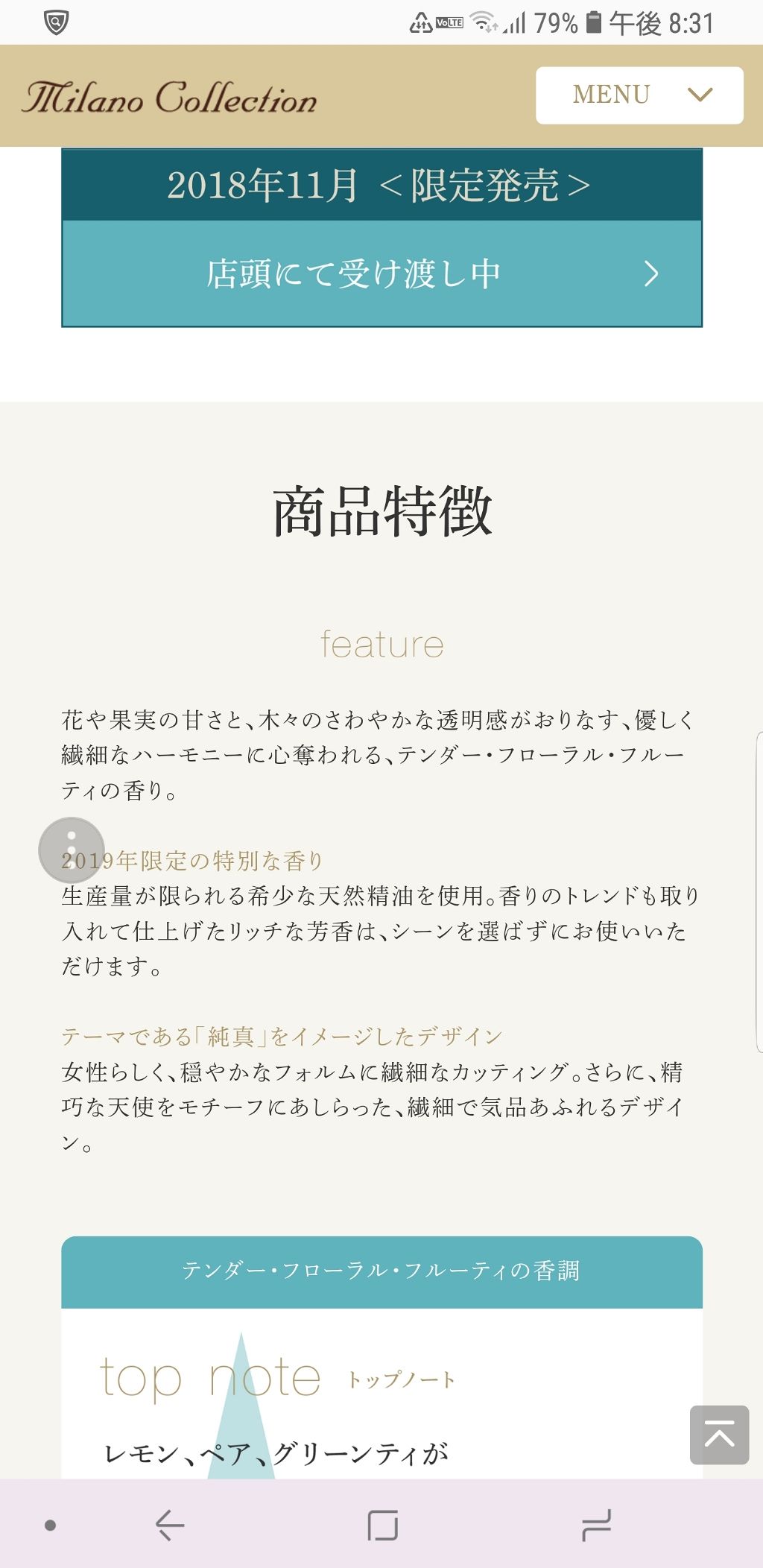
Task: Open the home button in navigation bar
Action: 382,1525
